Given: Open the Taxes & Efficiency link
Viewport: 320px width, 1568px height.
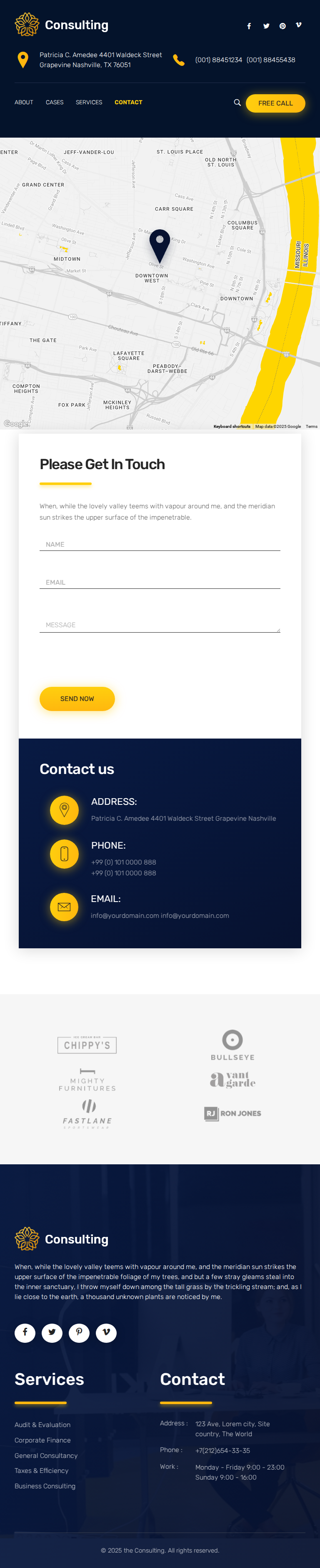Looking at the screenshot, I should pyautogui.click(x=41, y=1470).
